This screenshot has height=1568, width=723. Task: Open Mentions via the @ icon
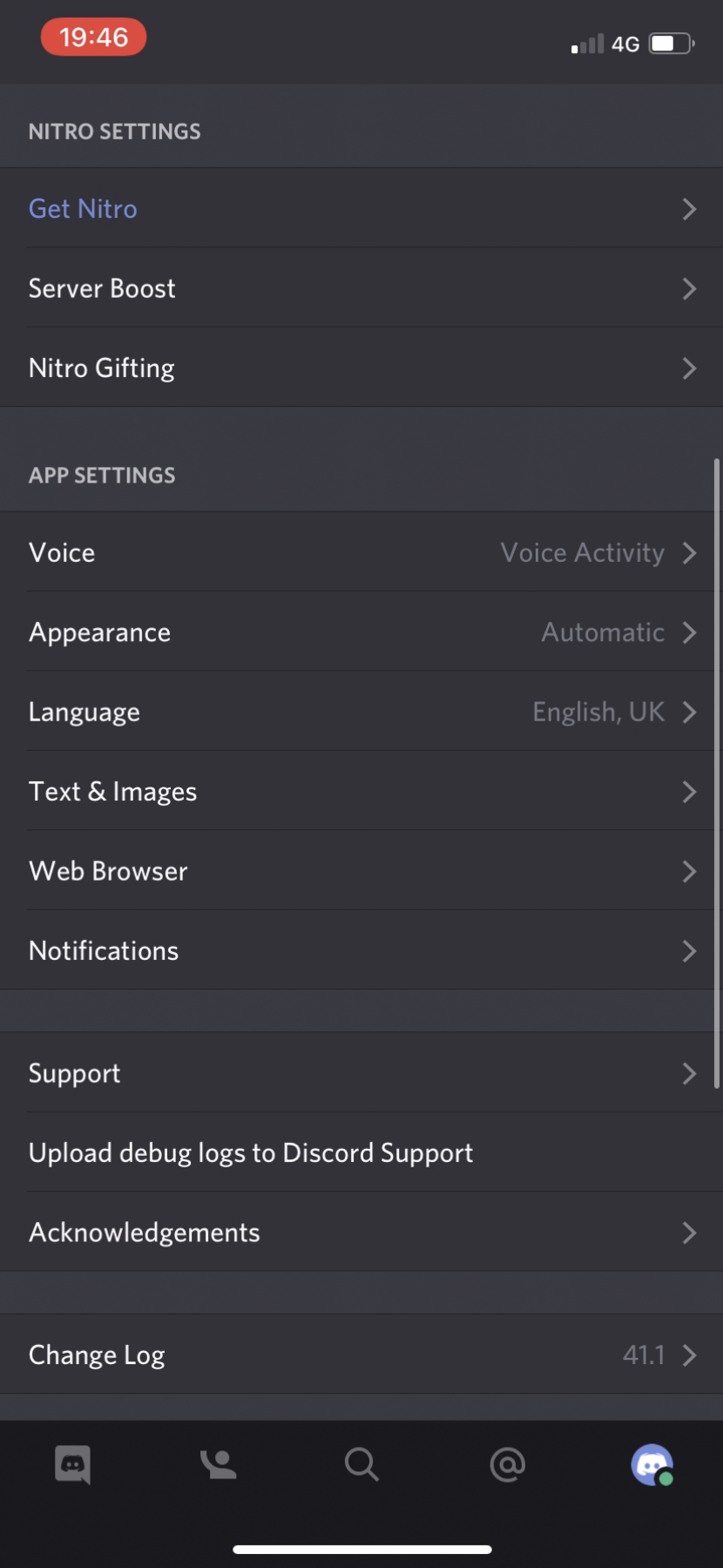coord(506,1464)
